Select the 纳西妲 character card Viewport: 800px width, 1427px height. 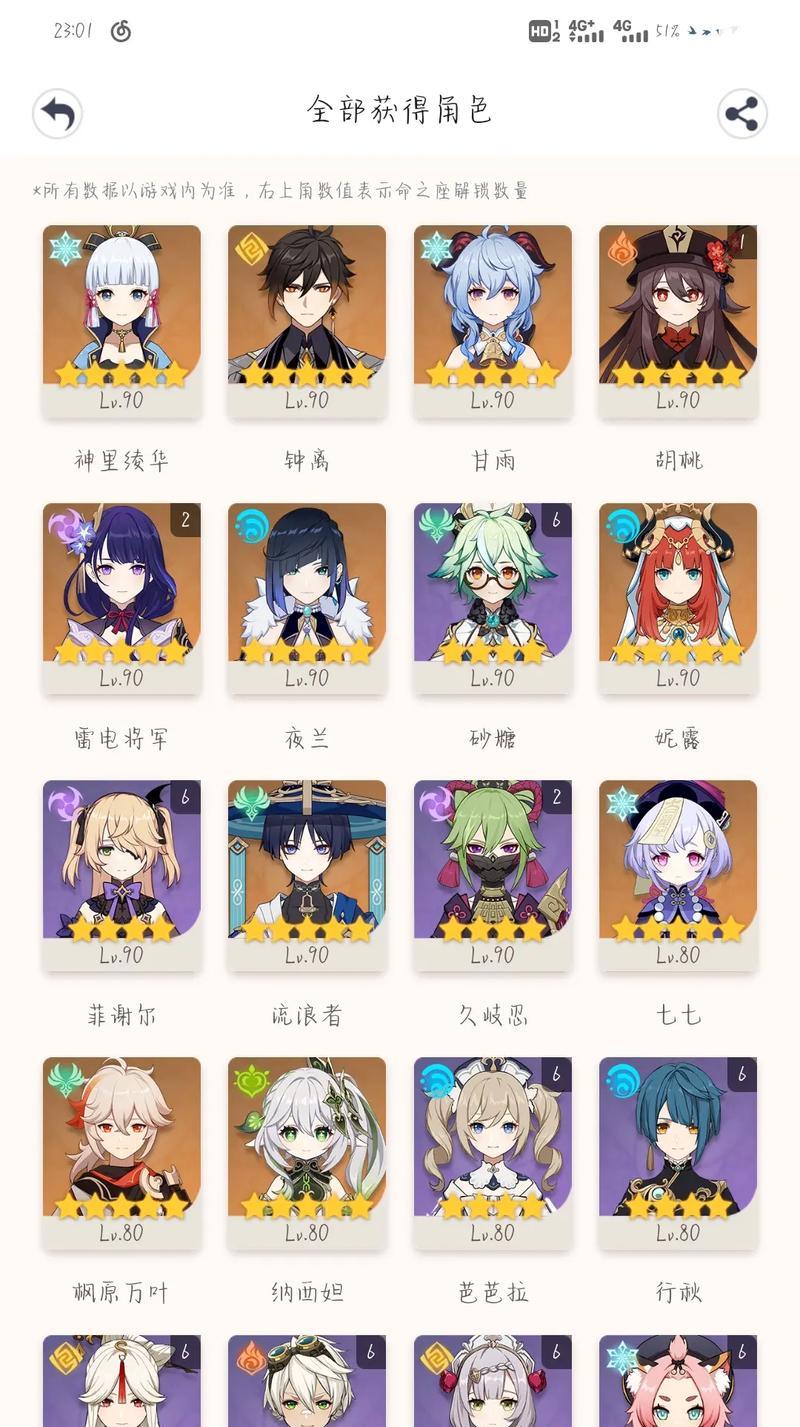(x=307, y=1151)
